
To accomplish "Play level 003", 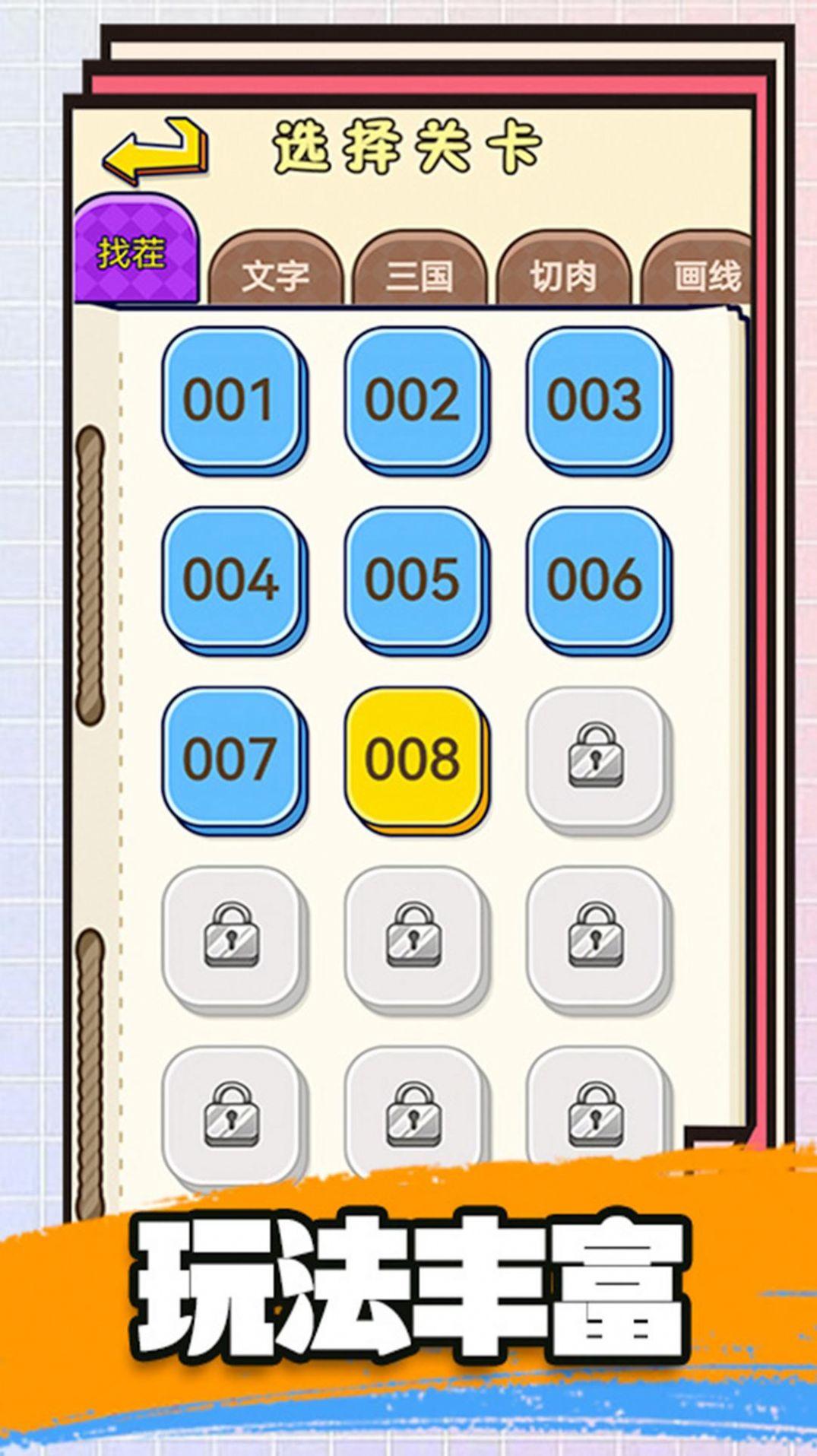I will click(x=595, y=398).
